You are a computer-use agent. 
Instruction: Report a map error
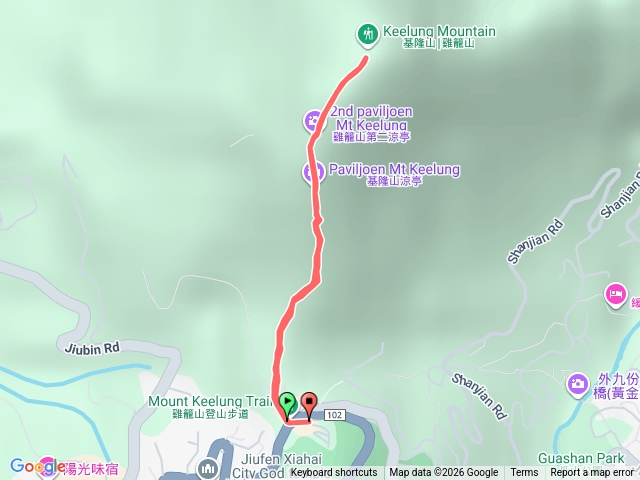592,473
